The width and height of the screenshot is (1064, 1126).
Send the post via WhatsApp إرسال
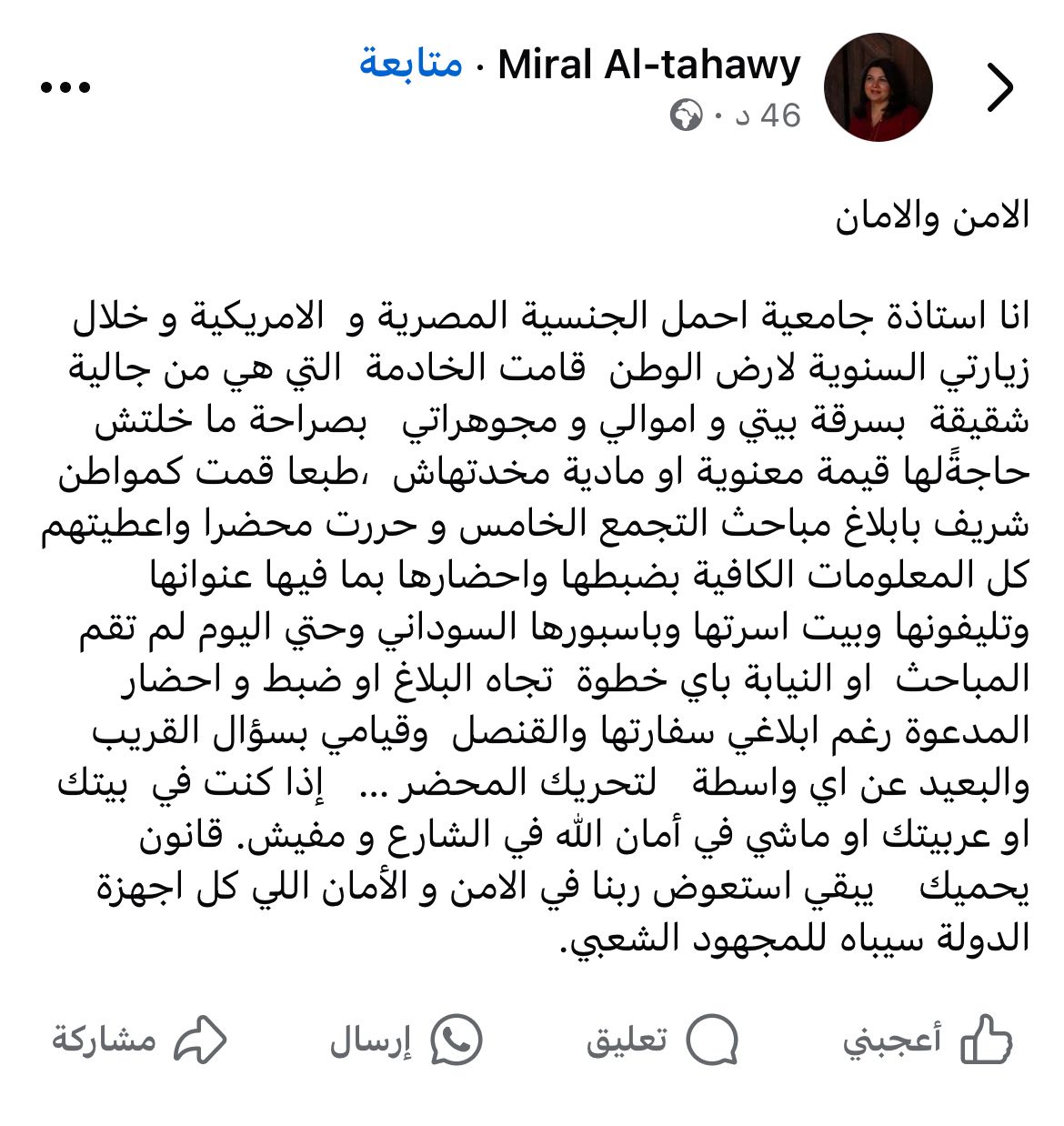406,1040
